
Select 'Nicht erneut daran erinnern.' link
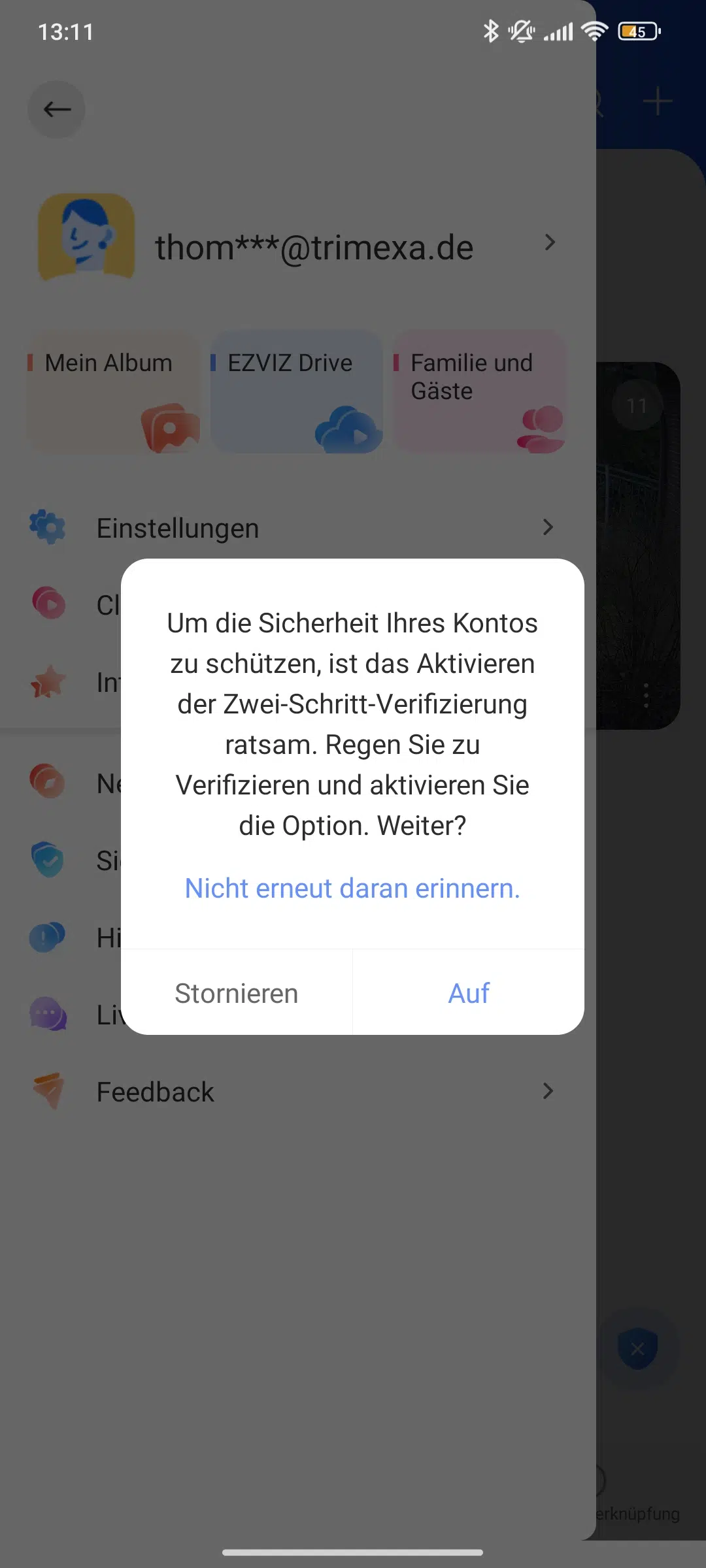(352, 888)
